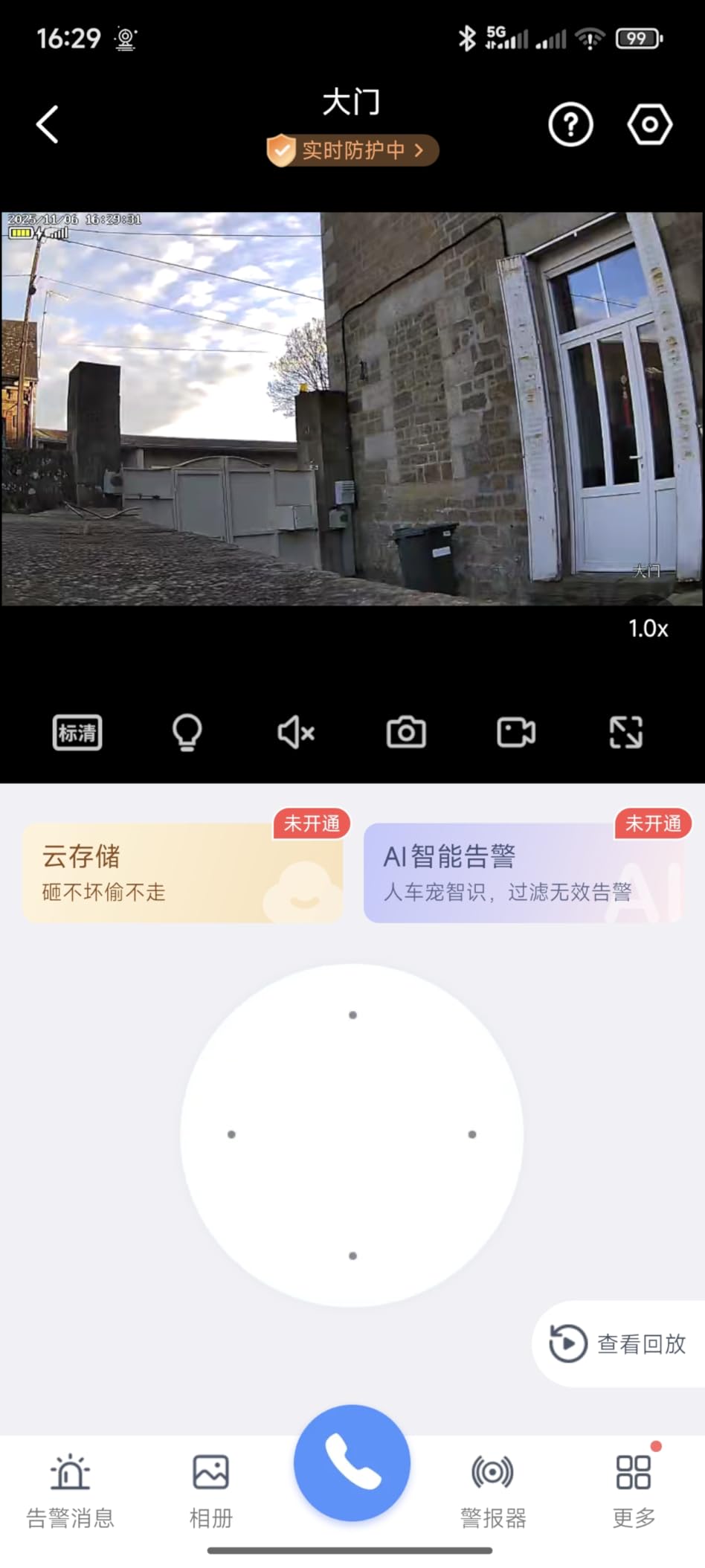Screen dimensions: 705x1568
Task: Take a snapshot with the camera icon
Action: (406, 733)
